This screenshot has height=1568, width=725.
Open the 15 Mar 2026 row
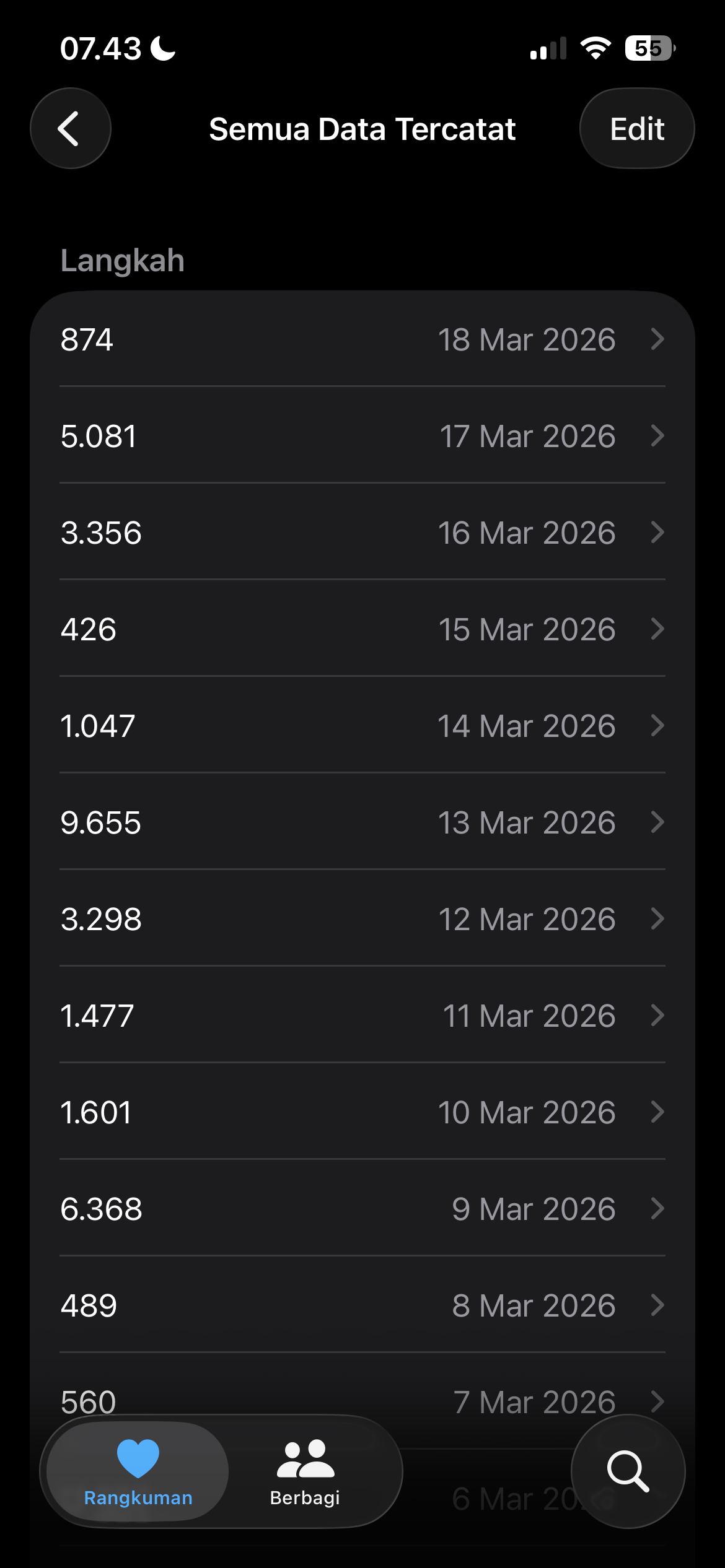click(x=362, y=629)
